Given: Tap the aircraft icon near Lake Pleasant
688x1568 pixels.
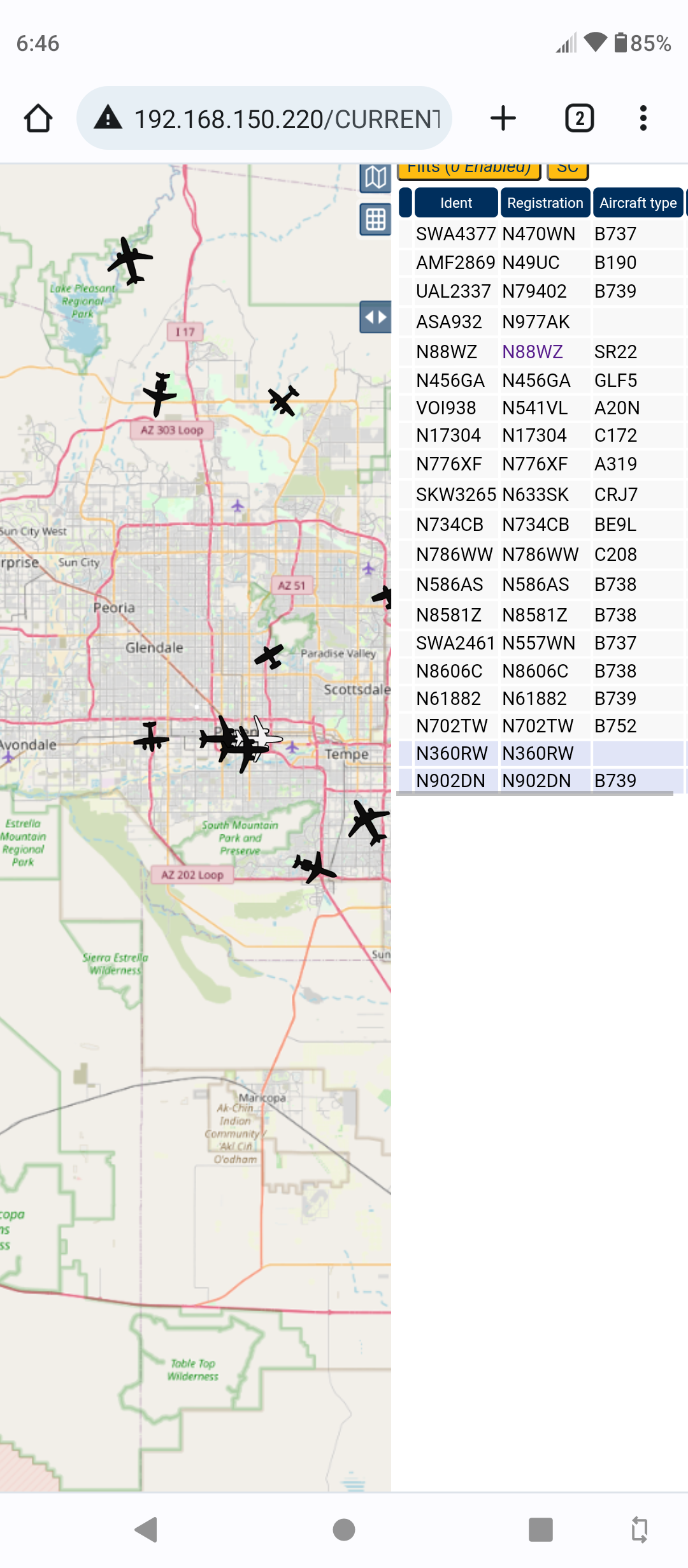Looking at the screenshot, I should click(131, 261).
